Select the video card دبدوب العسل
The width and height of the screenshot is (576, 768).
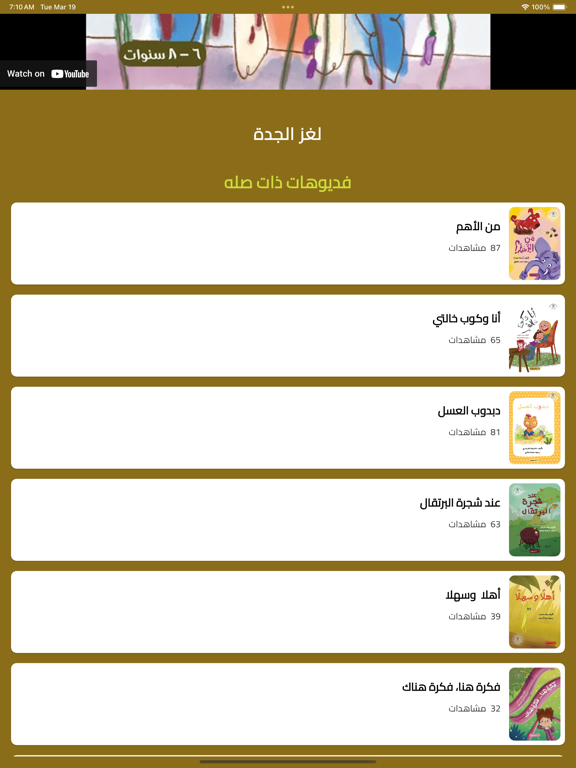pyautogui.click(x=288, y=428)
